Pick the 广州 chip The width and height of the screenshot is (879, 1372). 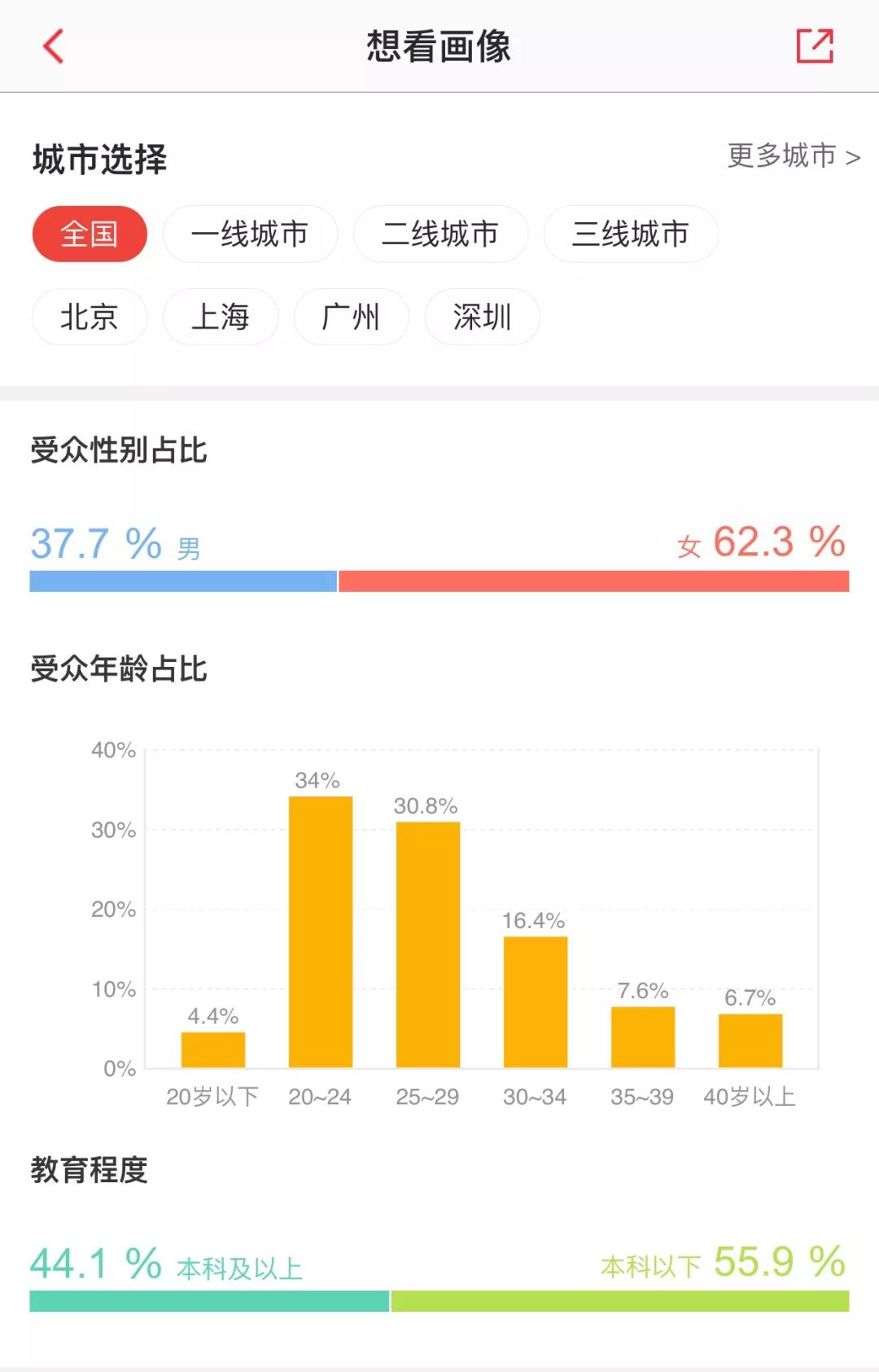351,317
